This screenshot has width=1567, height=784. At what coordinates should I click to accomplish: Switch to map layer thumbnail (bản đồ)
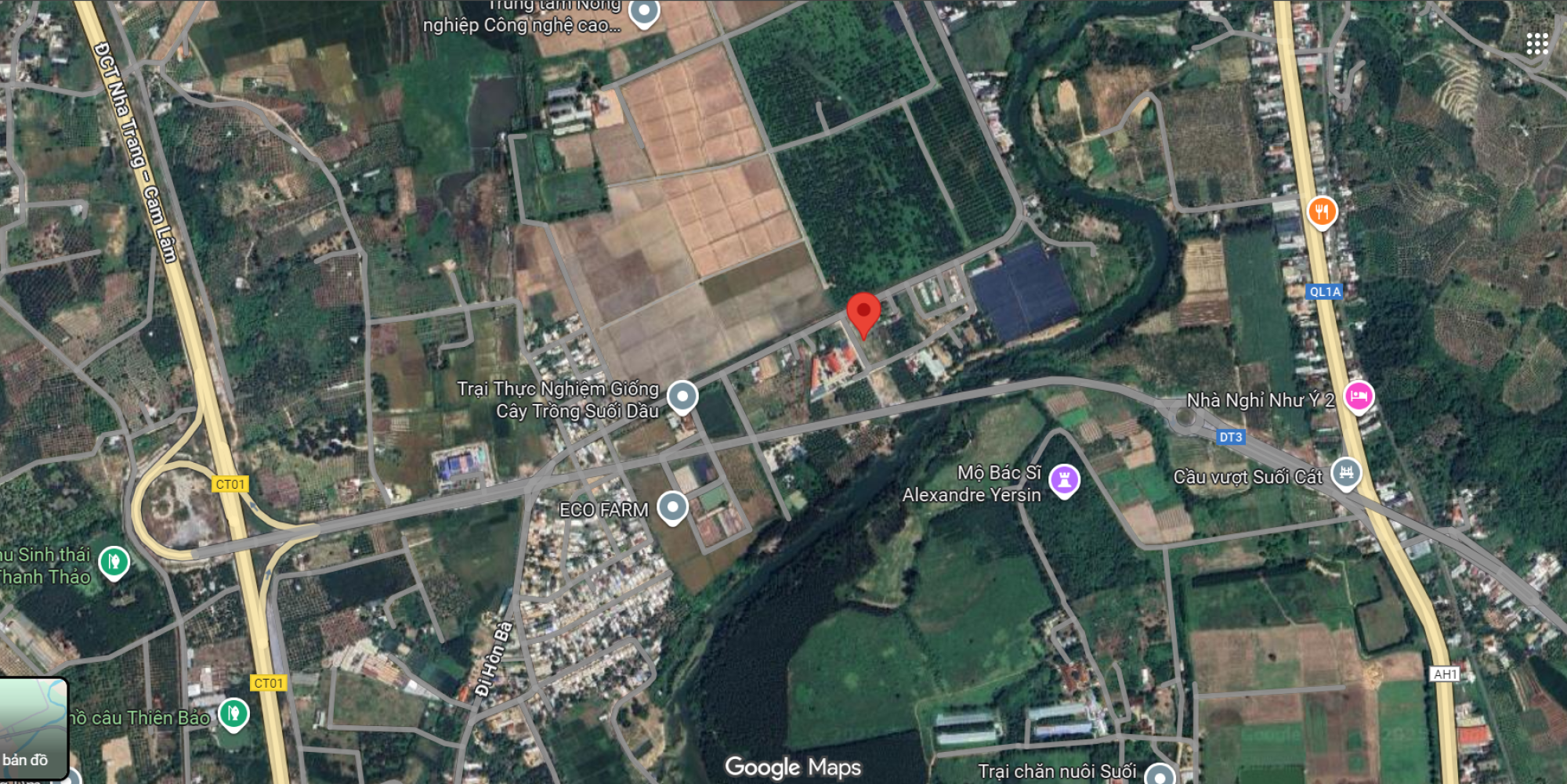tap(34, 728)
